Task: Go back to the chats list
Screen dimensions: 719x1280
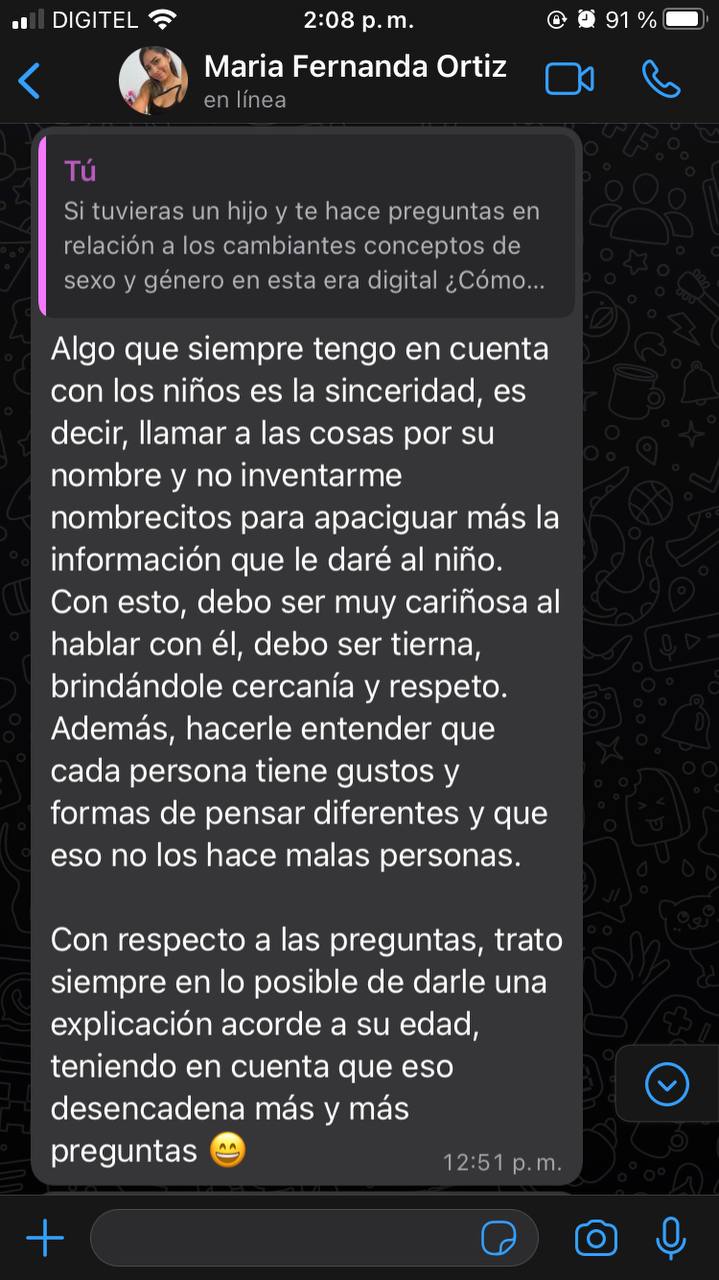Action: point(30,81)
